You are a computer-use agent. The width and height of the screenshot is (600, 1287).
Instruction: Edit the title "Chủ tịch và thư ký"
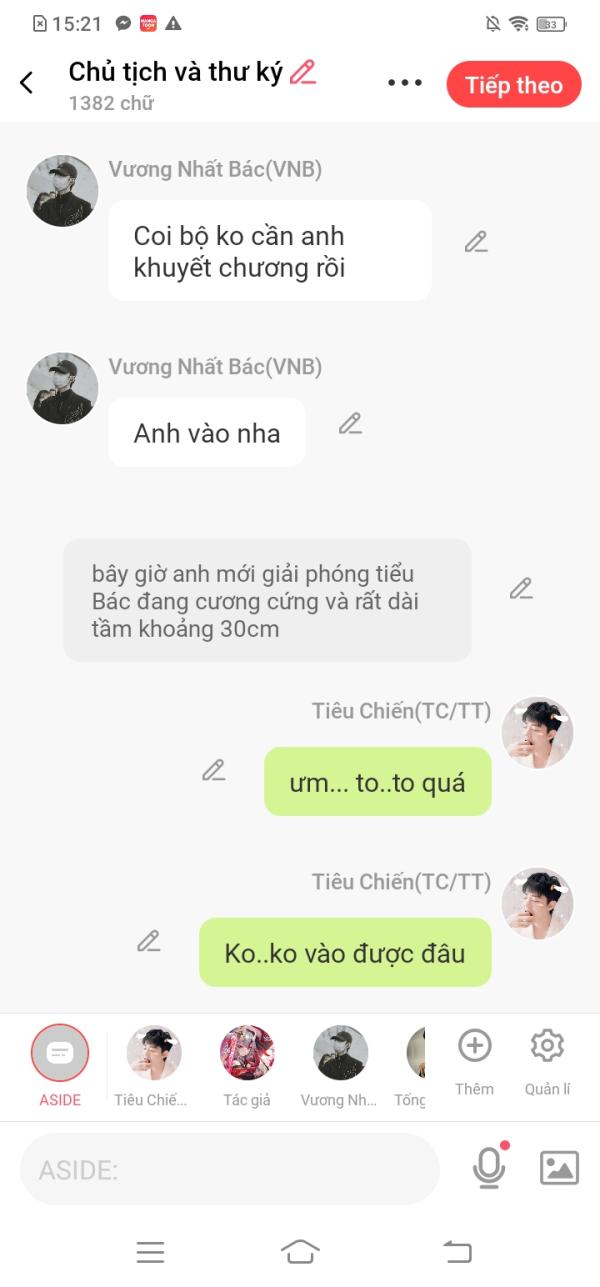(303, 72)
